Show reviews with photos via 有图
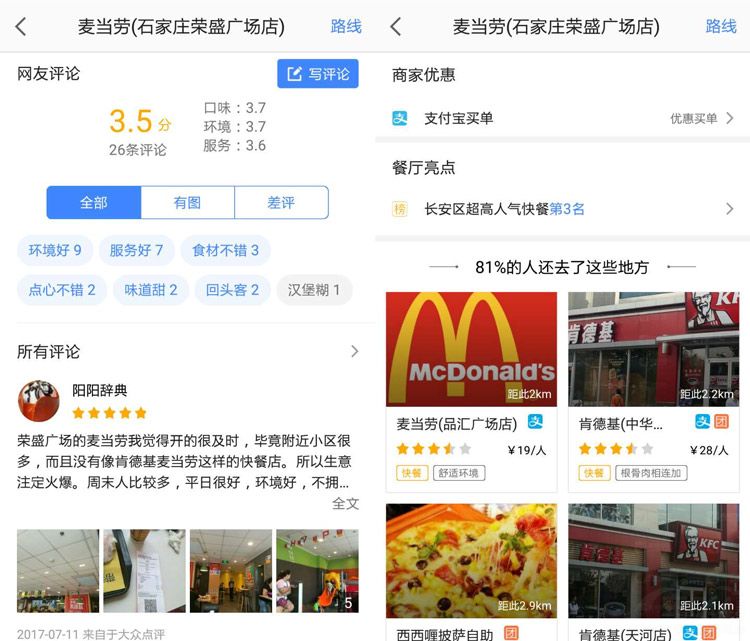 pyautogui.click(x=187, y=202)
